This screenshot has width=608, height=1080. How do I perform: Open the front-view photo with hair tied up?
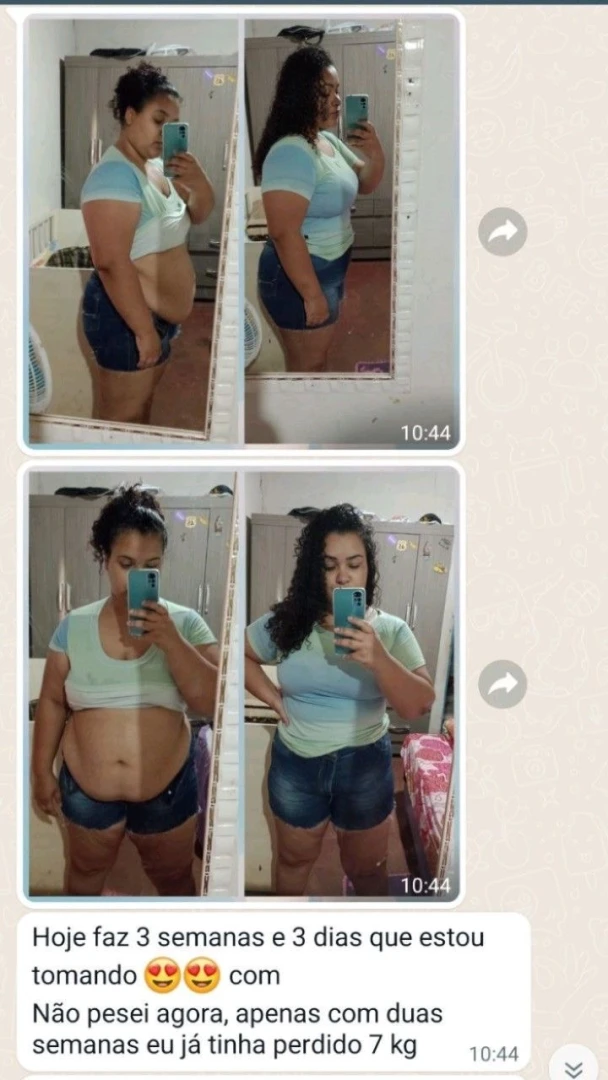coord(133,683)
